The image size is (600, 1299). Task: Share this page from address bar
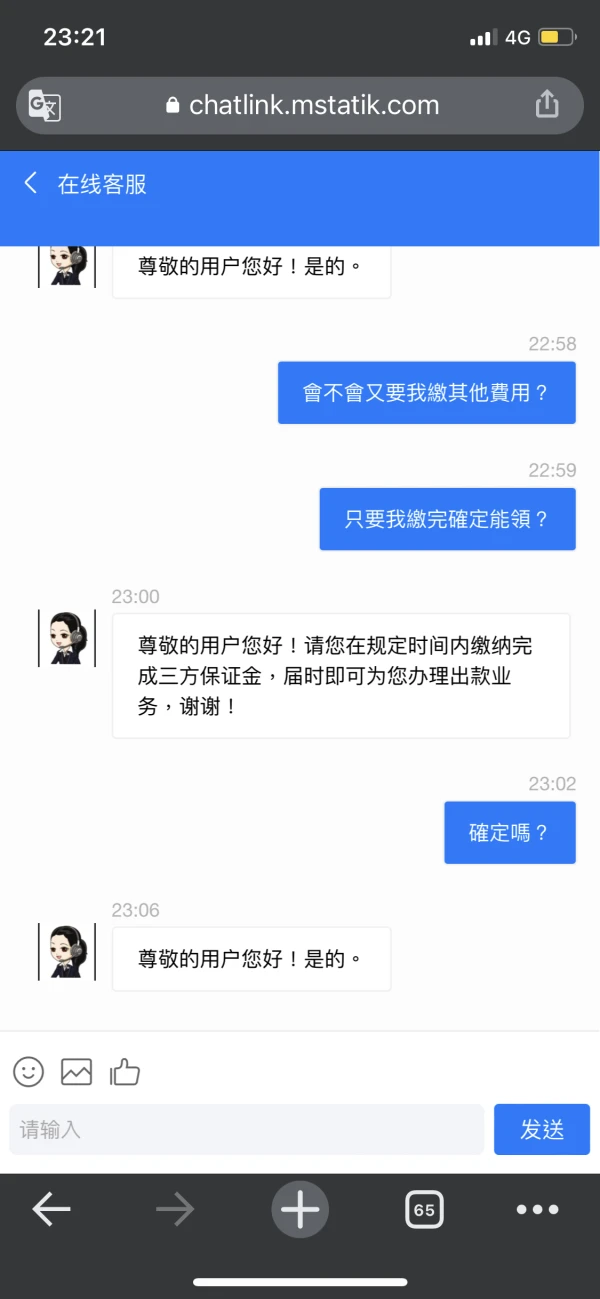point(547,104)
